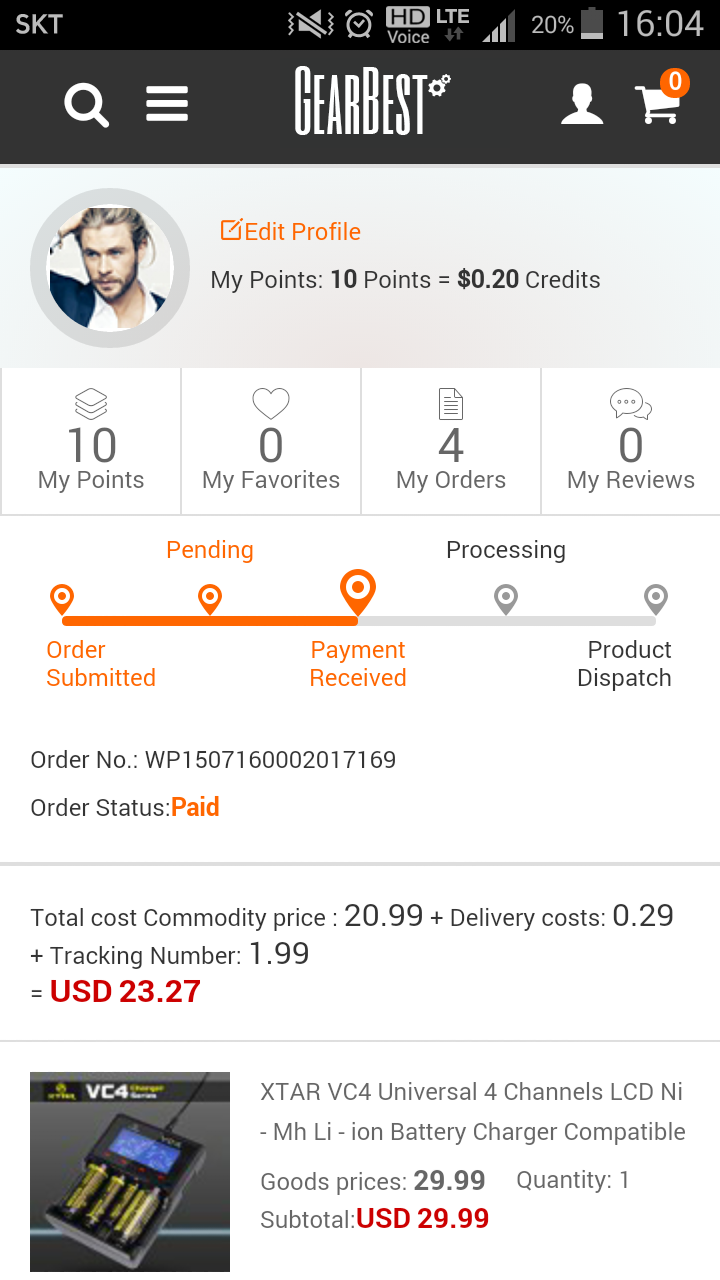The width and height of the screenshot is (720, 1280).
Task: Tap the profile avatar picture
Action: (x=110, y=268)
